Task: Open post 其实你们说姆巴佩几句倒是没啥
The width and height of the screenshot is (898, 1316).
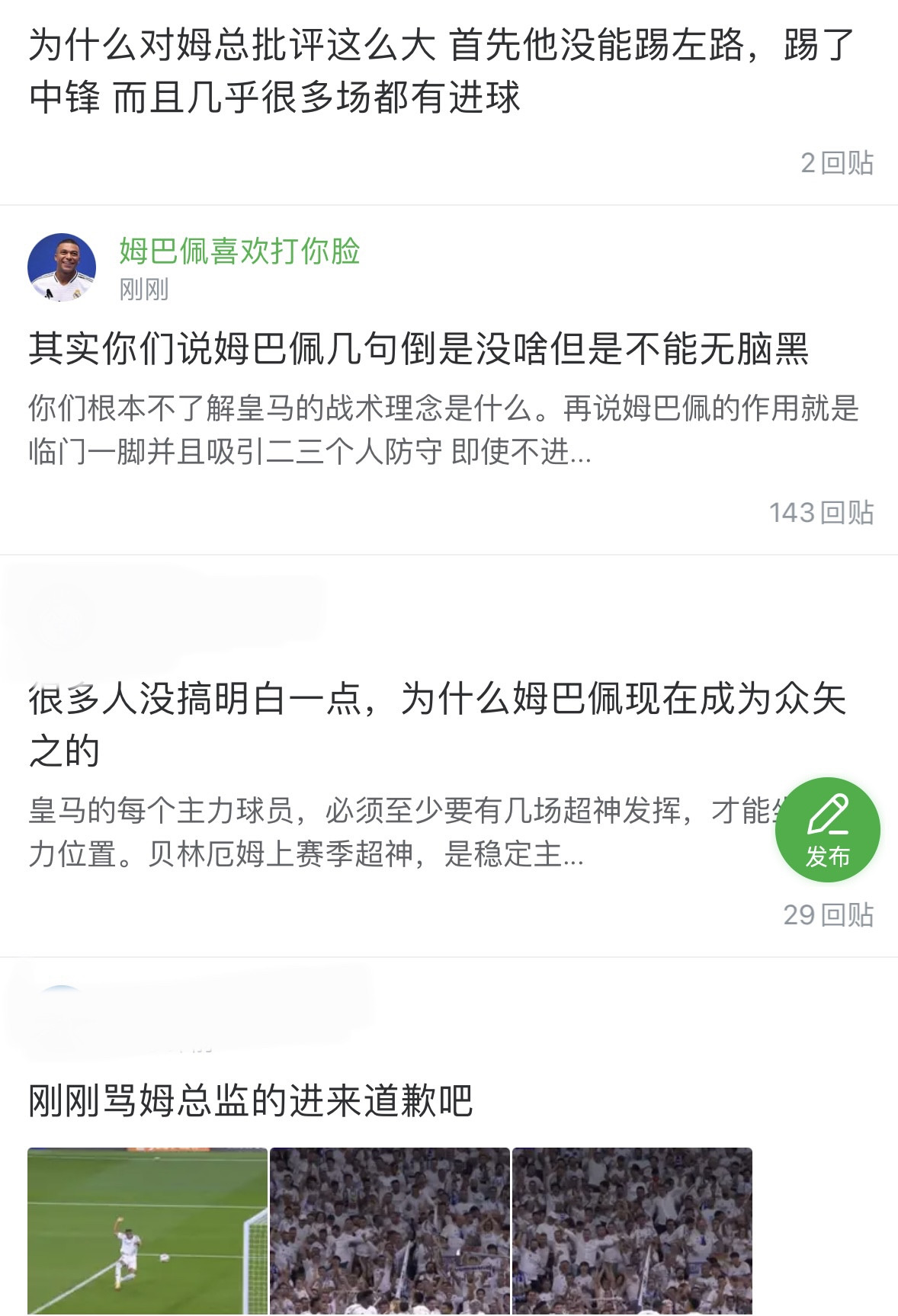Action: pos(419,349)
